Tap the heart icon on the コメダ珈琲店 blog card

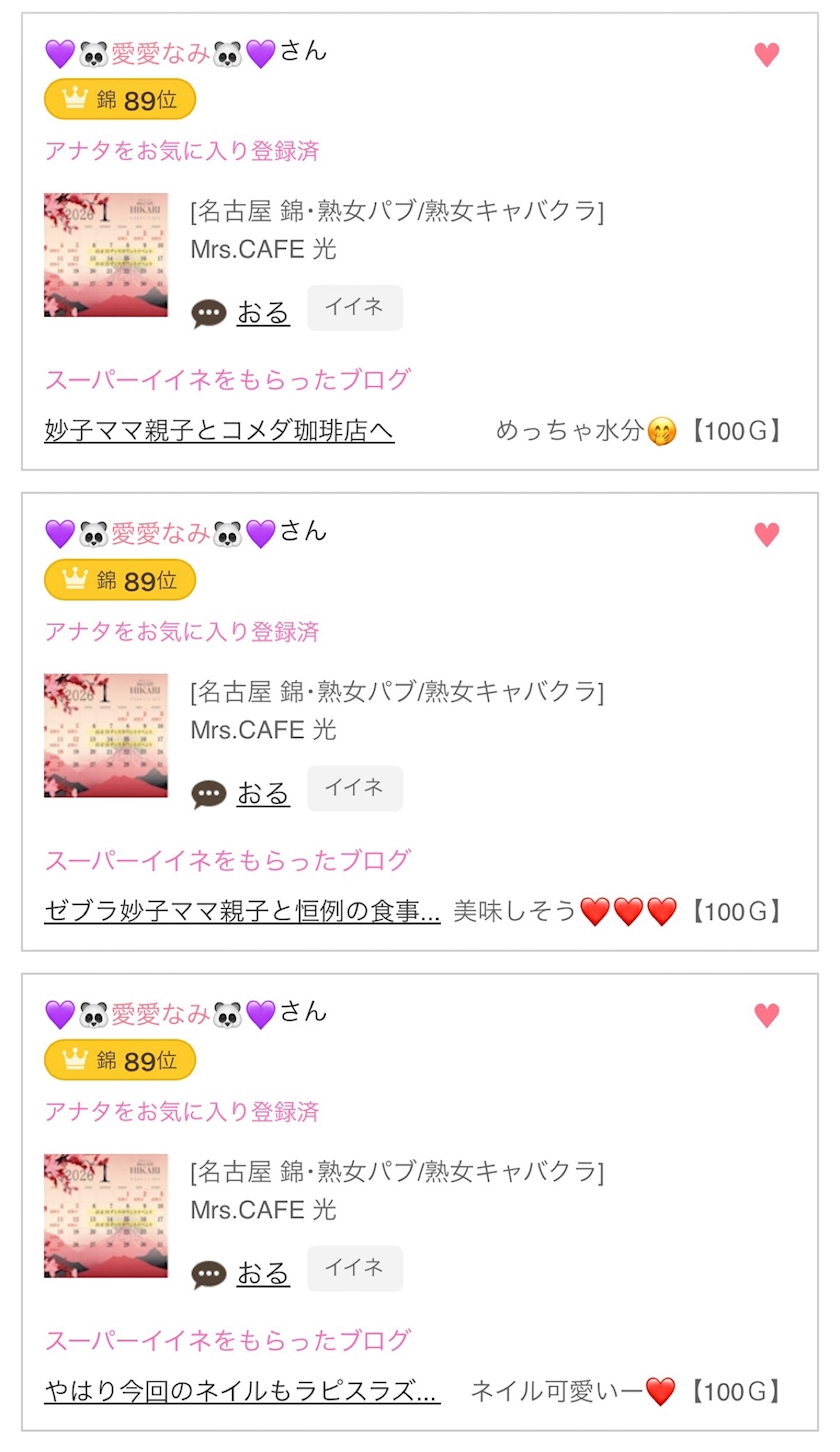point(767,55)
